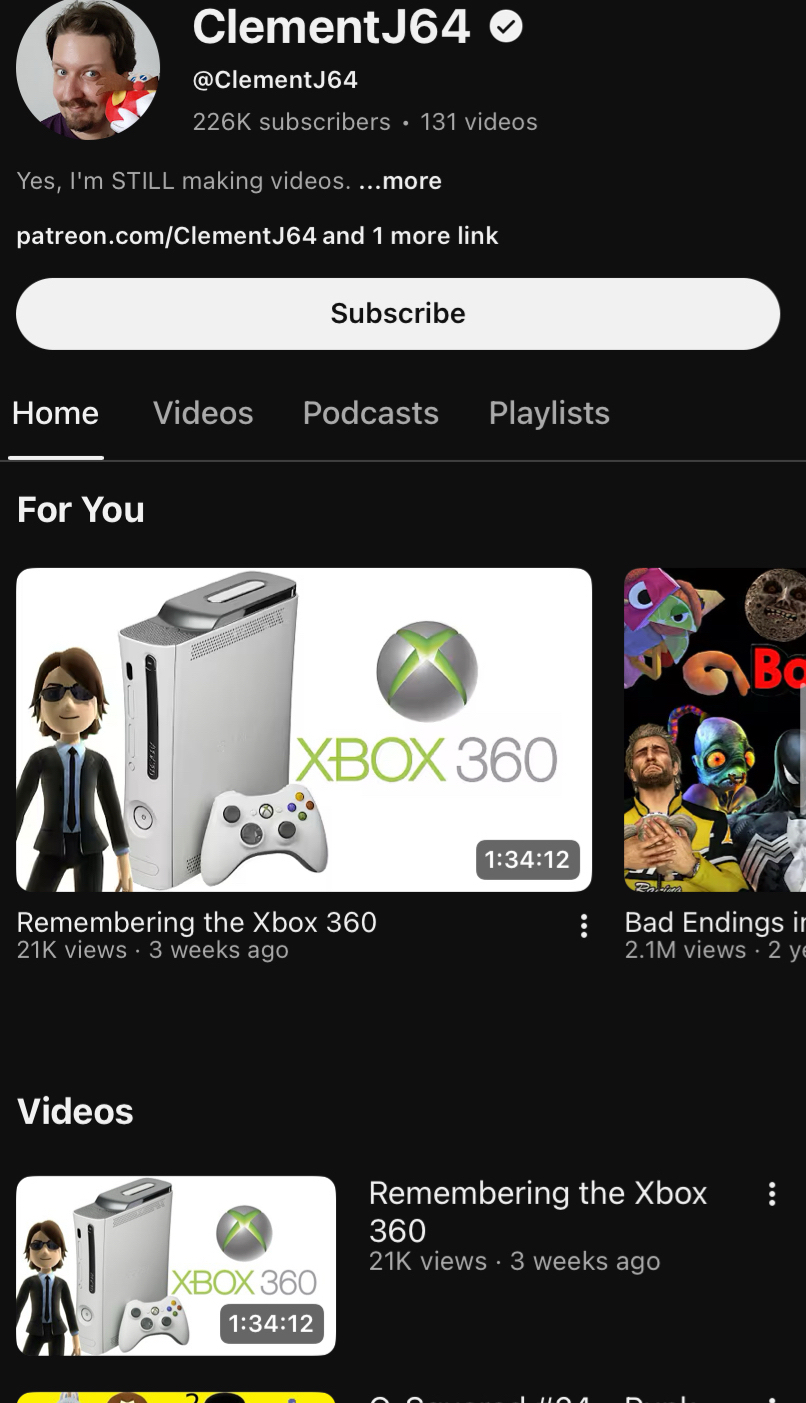Open options for the For You Xbox 360 video
The width and height of the screenshot is (806, 1403).
(x=584, y=926)
